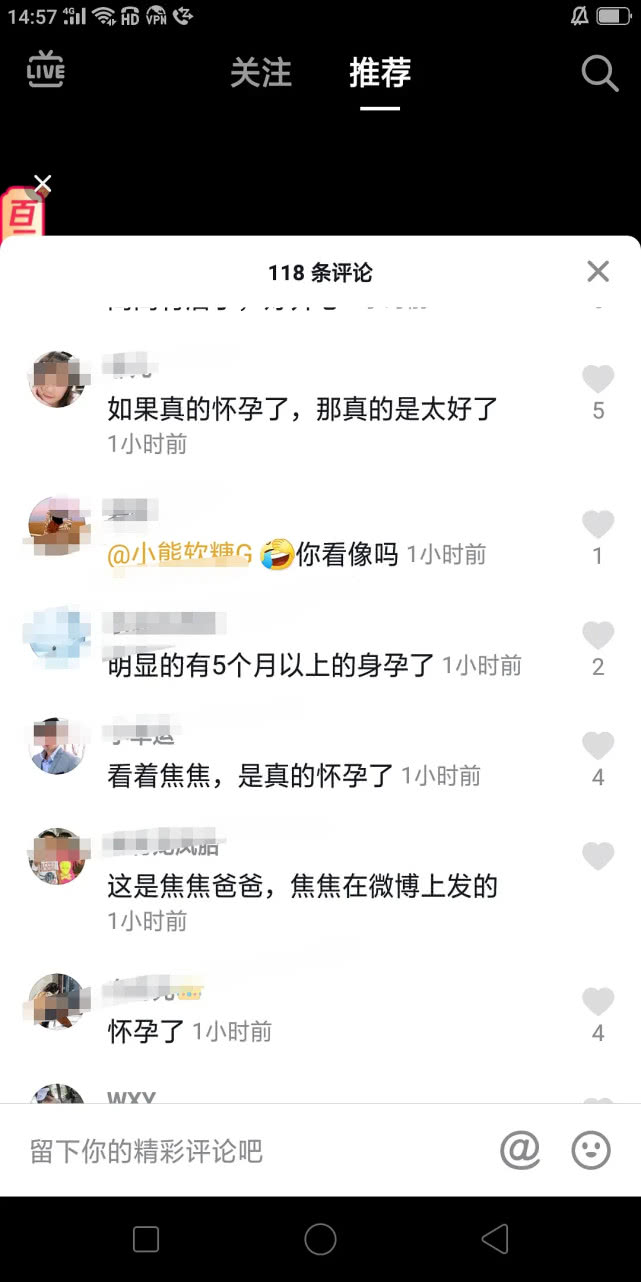Tap the 留下你的精彩评论吧 comment field
The width and height of the screenshot is (641, 1282).
tap(250, 1151)
